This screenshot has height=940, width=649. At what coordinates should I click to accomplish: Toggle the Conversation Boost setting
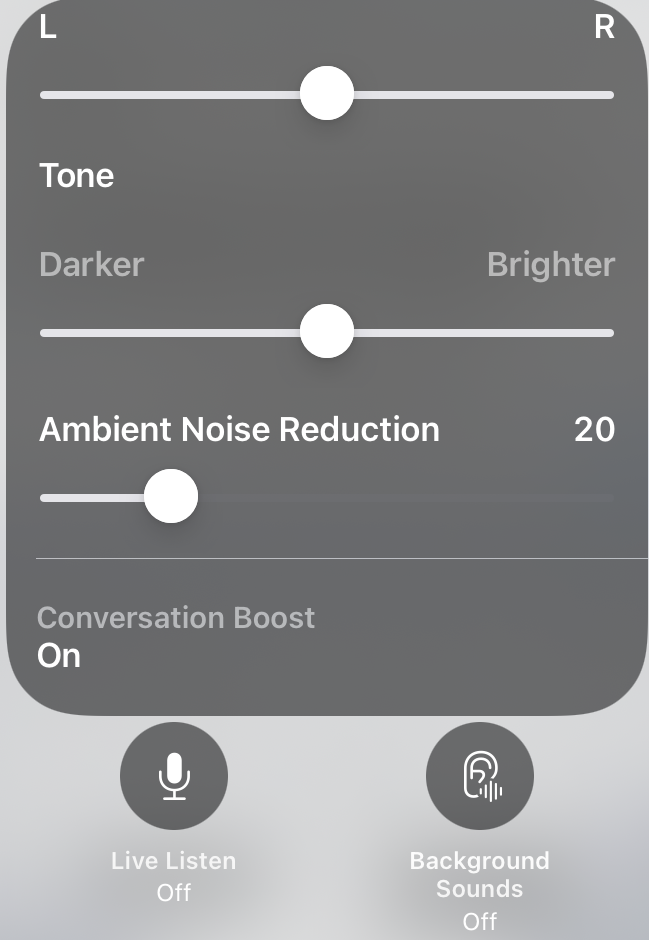pyautogui.click(x=176, y=637)
